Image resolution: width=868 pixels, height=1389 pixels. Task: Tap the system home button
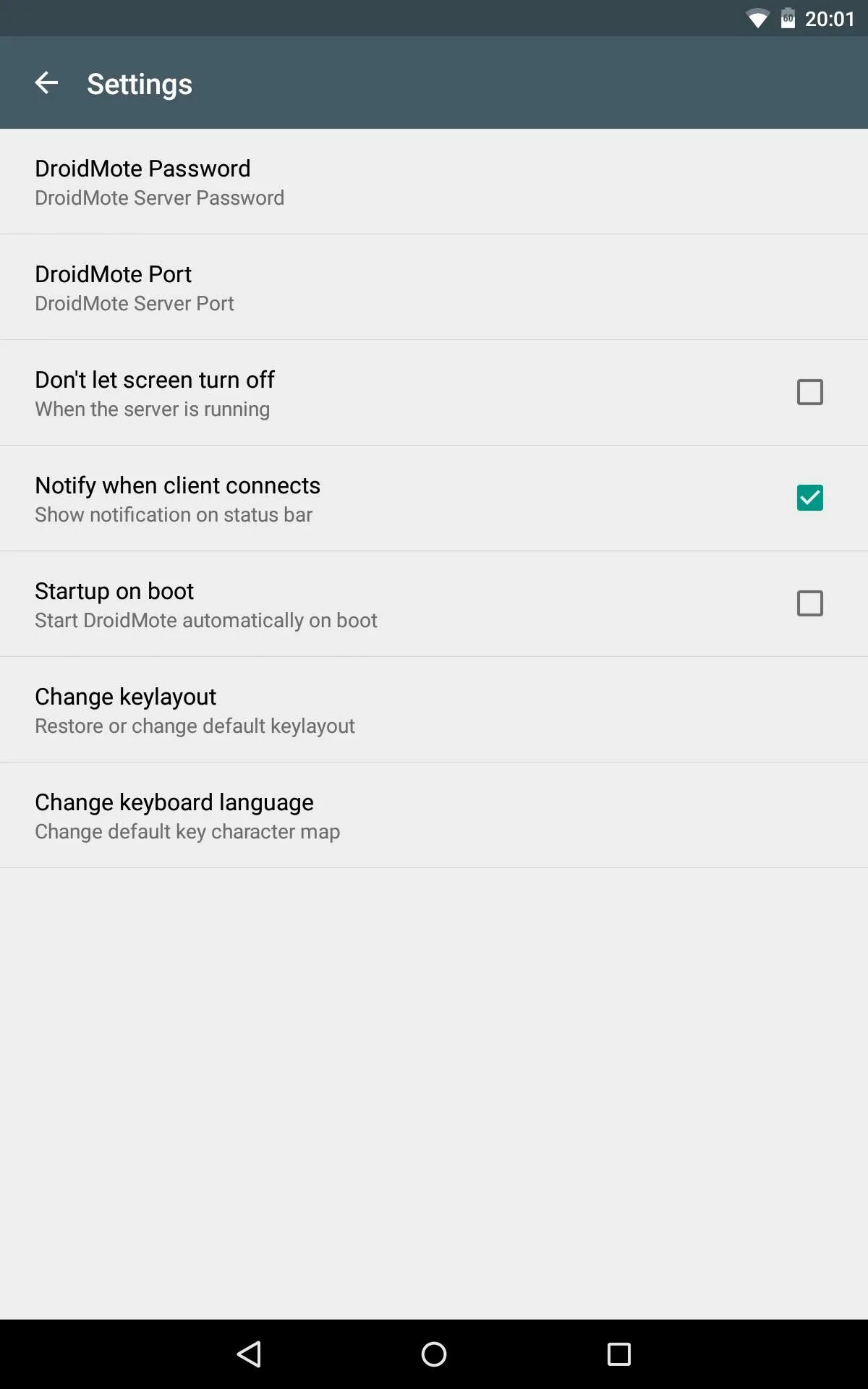(434, 1354)
